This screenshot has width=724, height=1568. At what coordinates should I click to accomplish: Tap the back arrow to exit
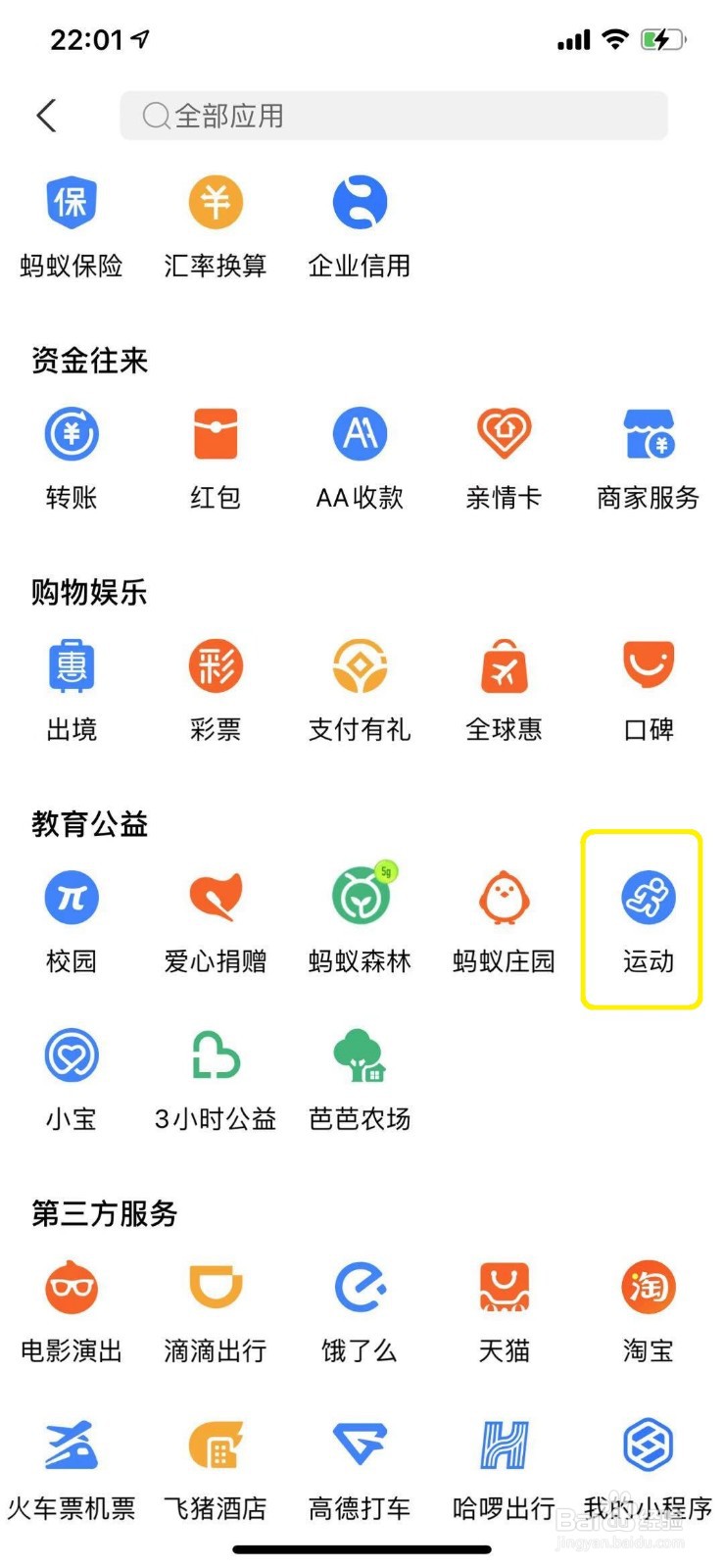pos(46,115)
